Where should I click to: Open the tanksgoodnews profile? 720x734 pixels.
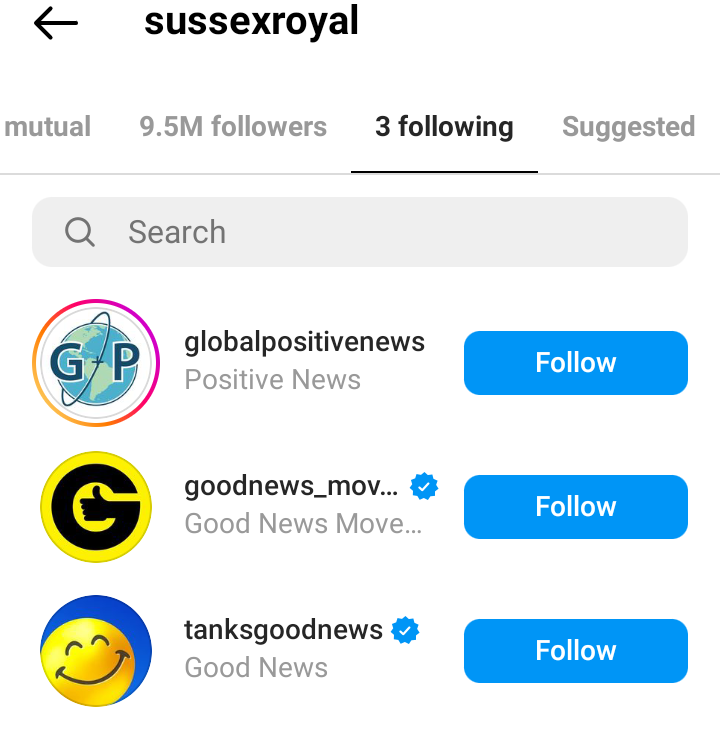tap(283, 631)
